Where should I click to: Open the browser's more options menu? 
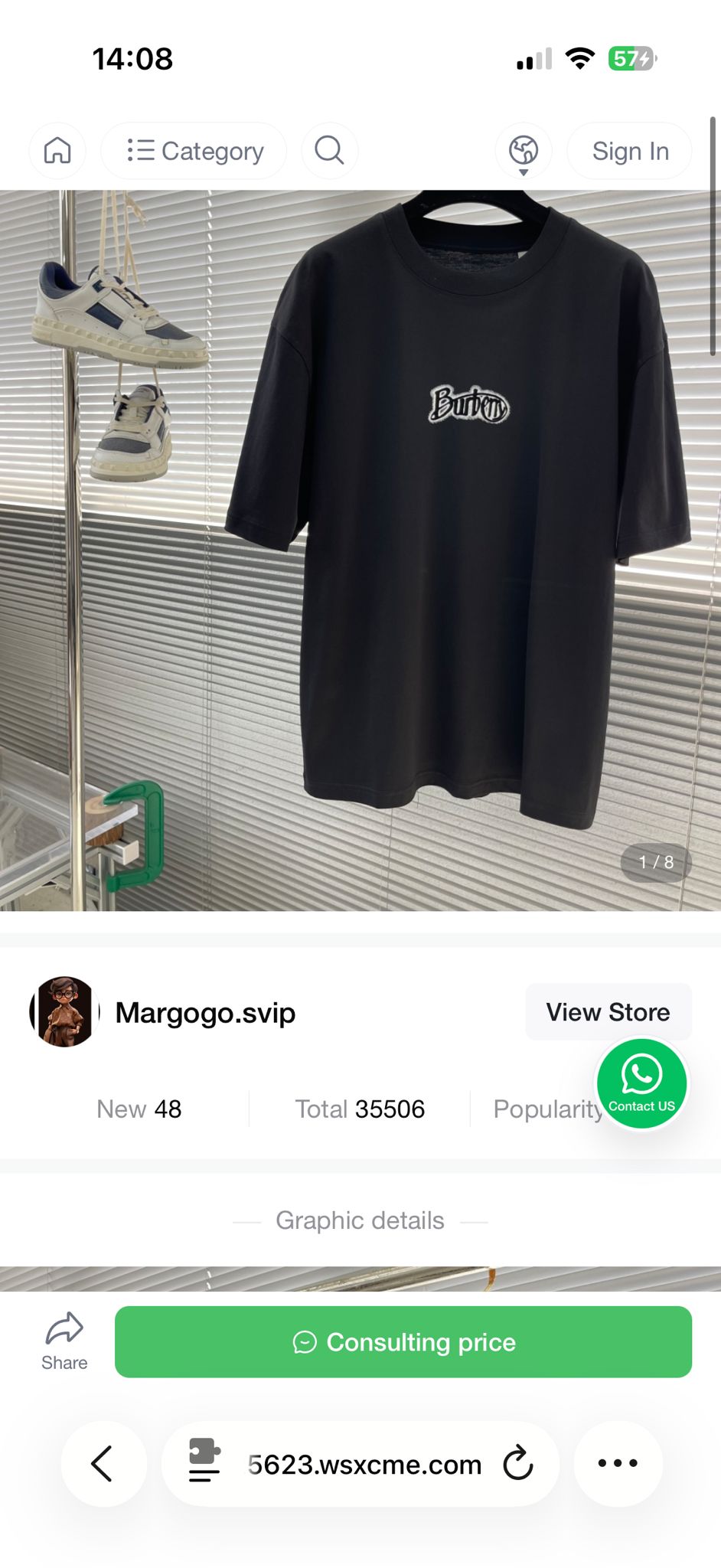point(618,1464)
